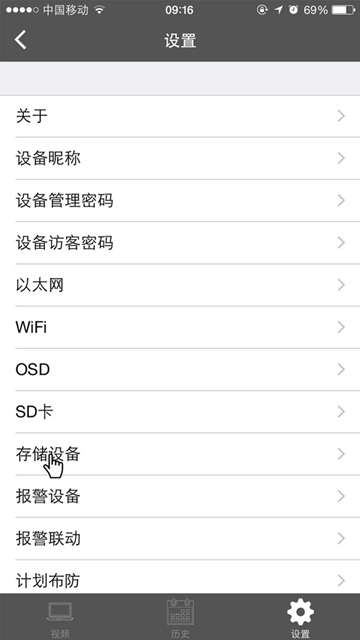The height and width of the screenshot is (640, 360).
Task: Go back using the top-left arrow
Action: tap(20, 40)
